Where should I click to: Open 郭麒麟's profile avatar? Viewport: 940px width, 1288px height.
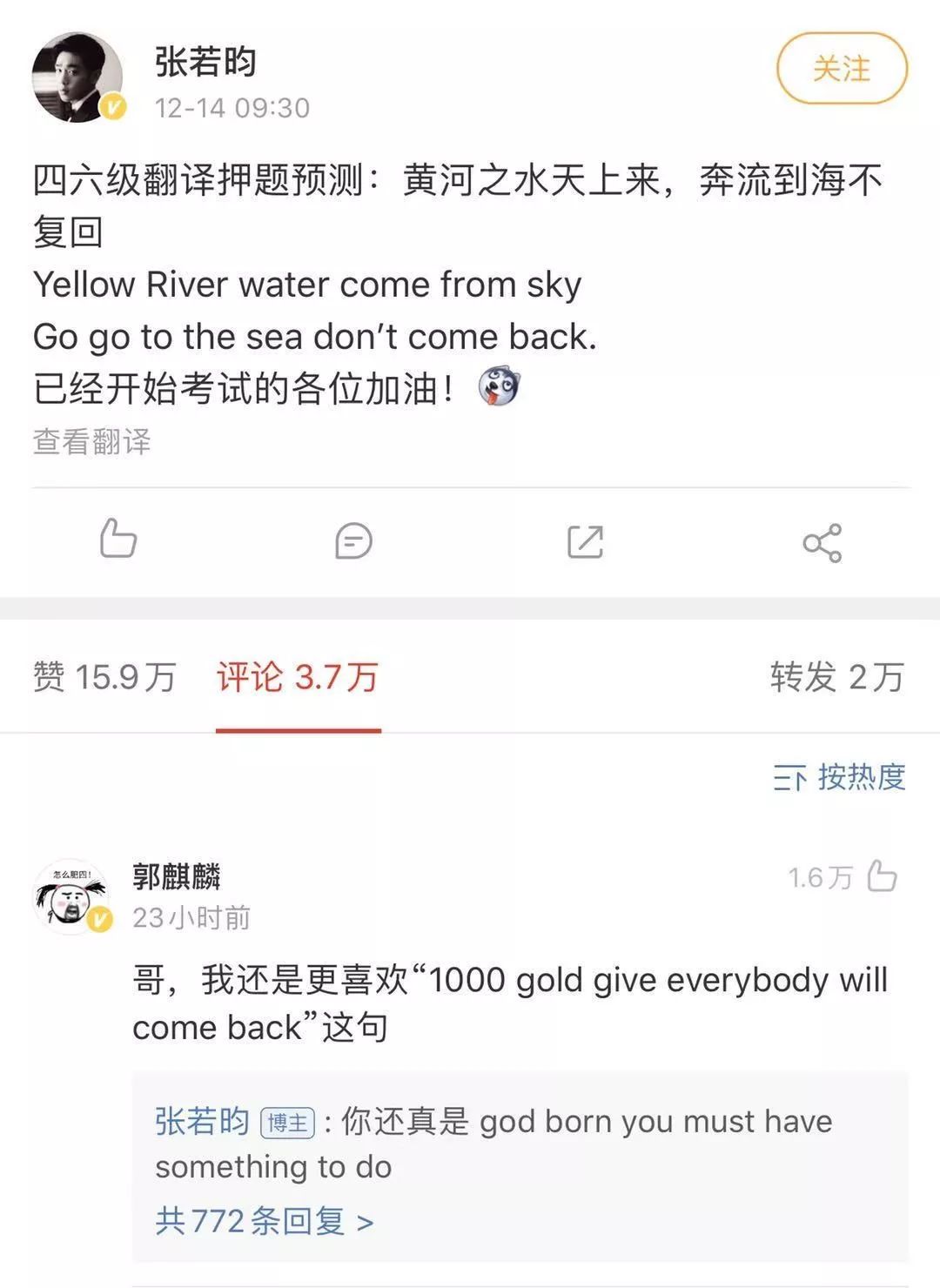coord(71,896)
